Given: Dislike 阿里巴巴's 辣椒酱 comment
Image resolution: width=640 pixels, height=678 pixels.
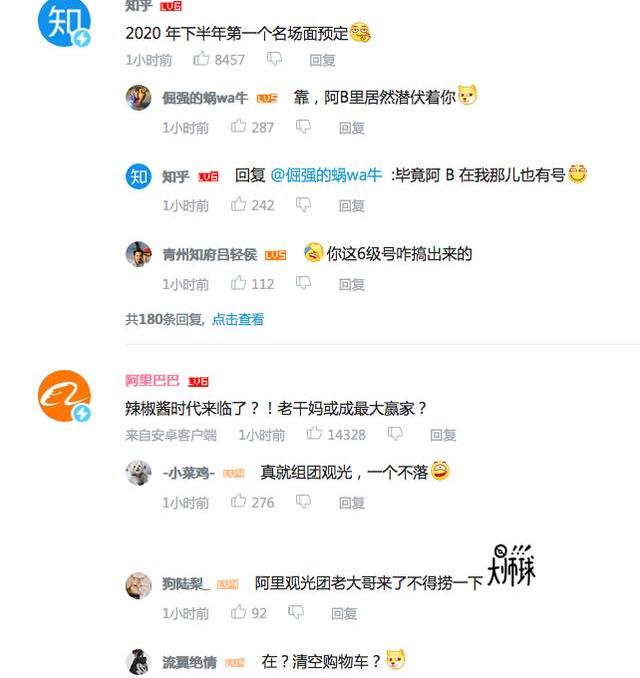Looking at the screenshot, I should (x=396, y=435).
